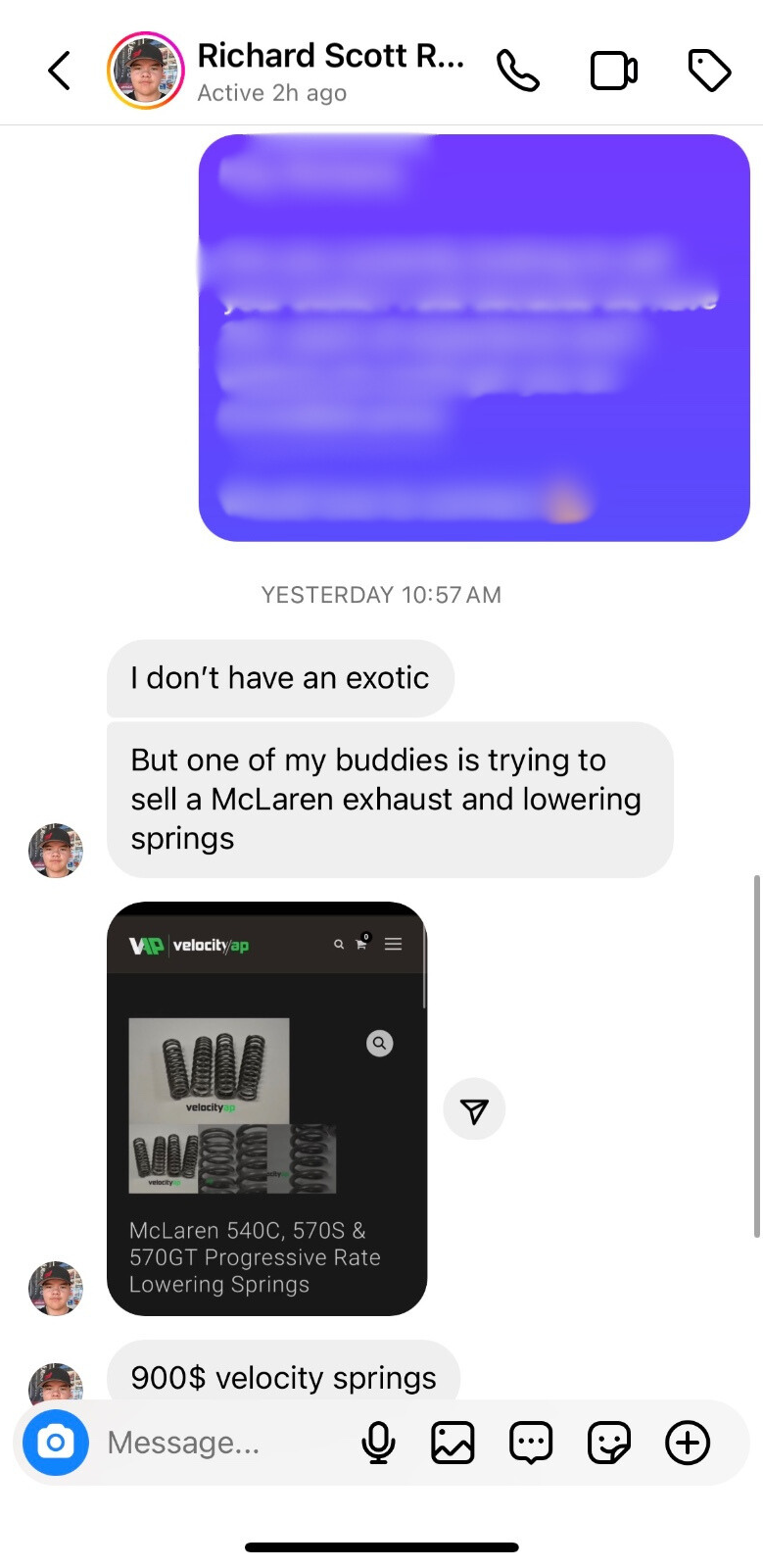Open the McLaren lowering springs link preview

(x=266, y=1107)
